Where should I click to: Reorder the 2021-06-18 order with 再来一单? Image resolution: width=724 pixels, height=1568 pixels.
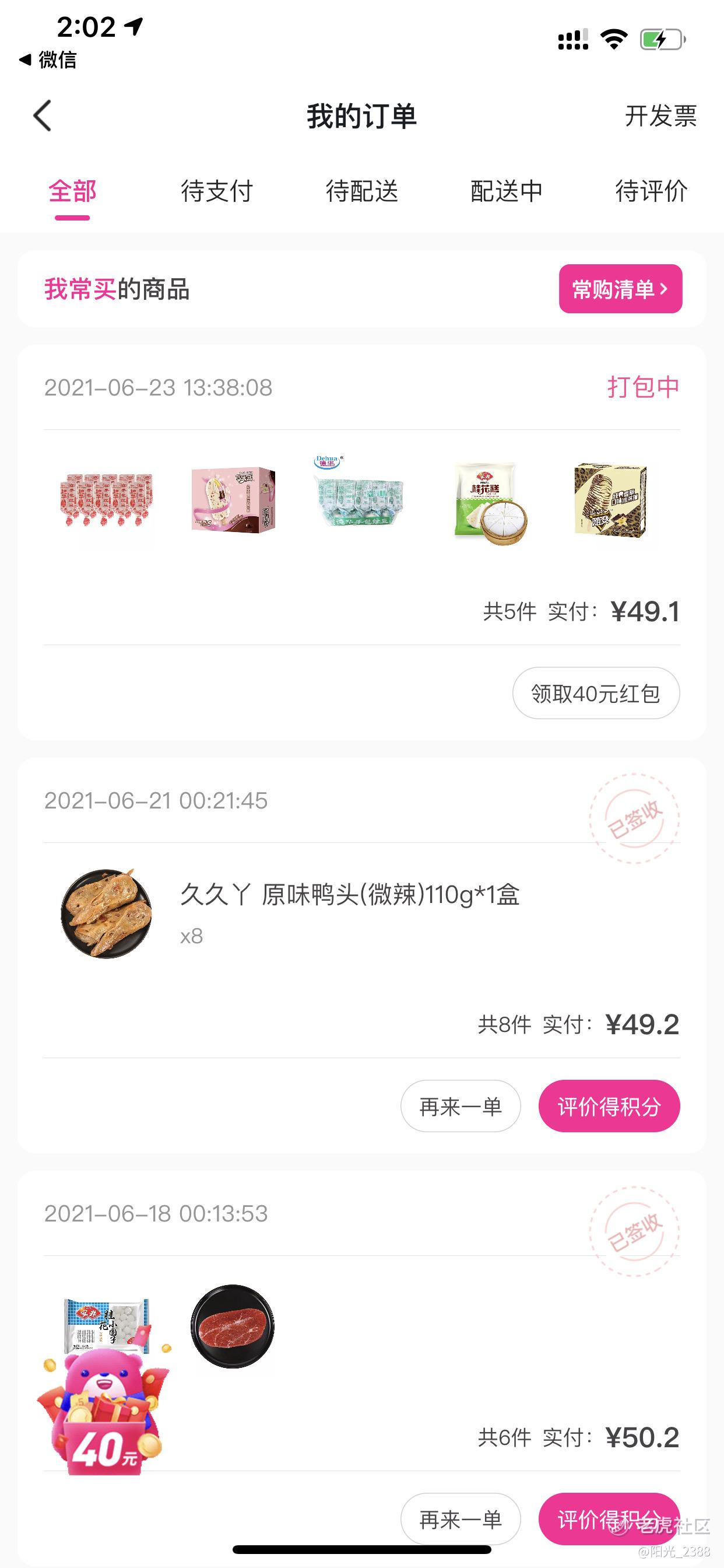[x=460, y=1517]
